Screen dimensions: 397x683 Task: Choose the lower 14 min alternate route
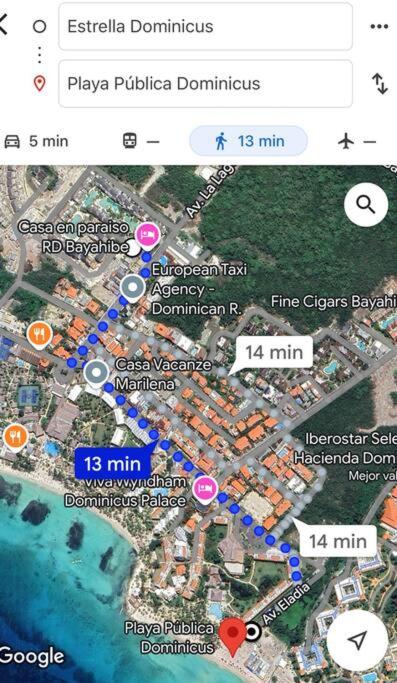click(x=337, y=541)
